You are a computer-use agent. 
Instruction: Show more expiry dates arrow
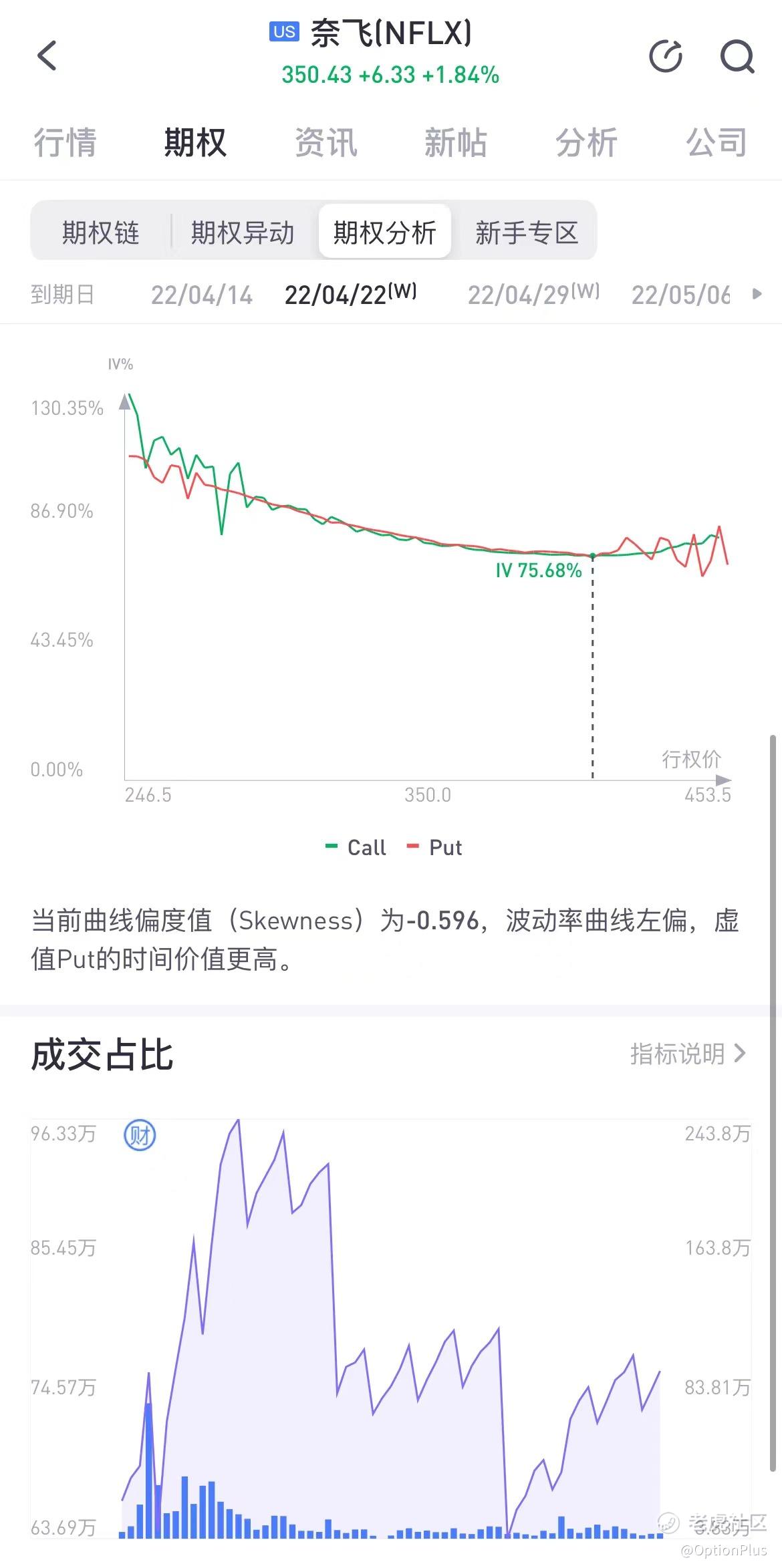coord(757,294)
